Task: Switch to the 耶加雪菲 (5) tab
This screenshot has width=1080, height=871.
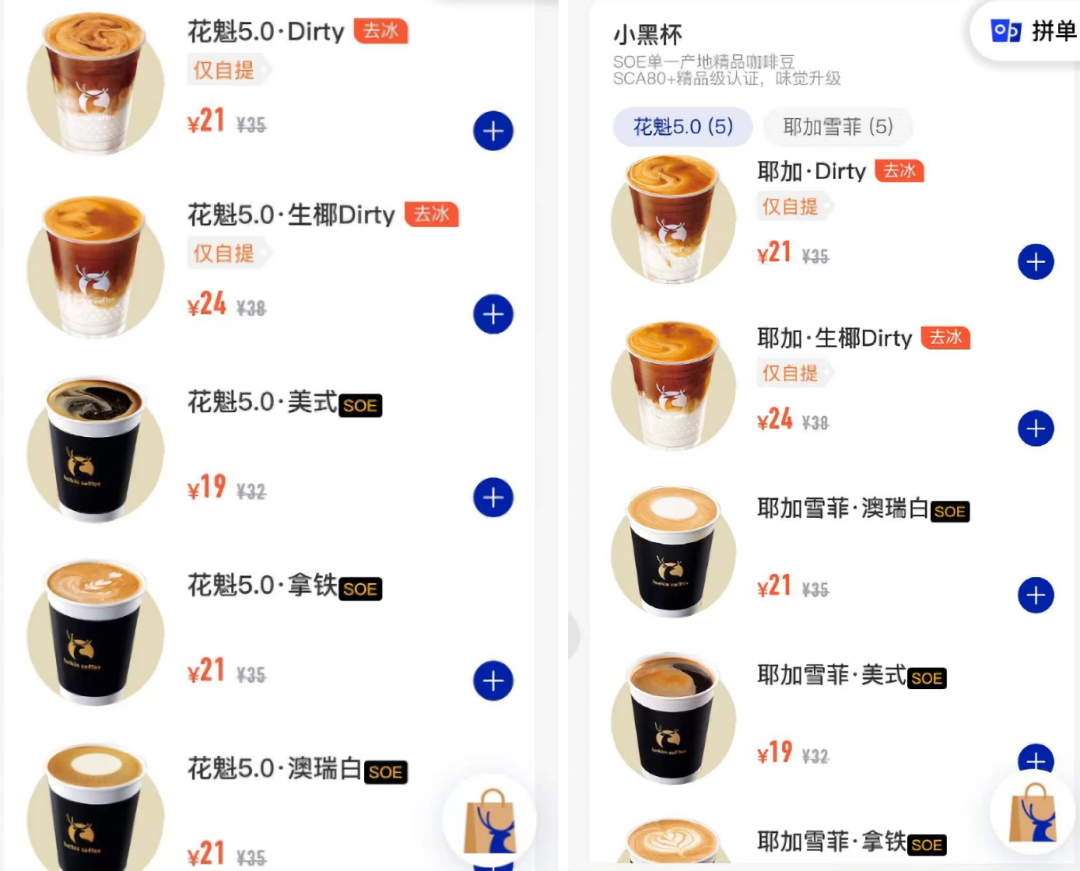Action: click(837, 127)
